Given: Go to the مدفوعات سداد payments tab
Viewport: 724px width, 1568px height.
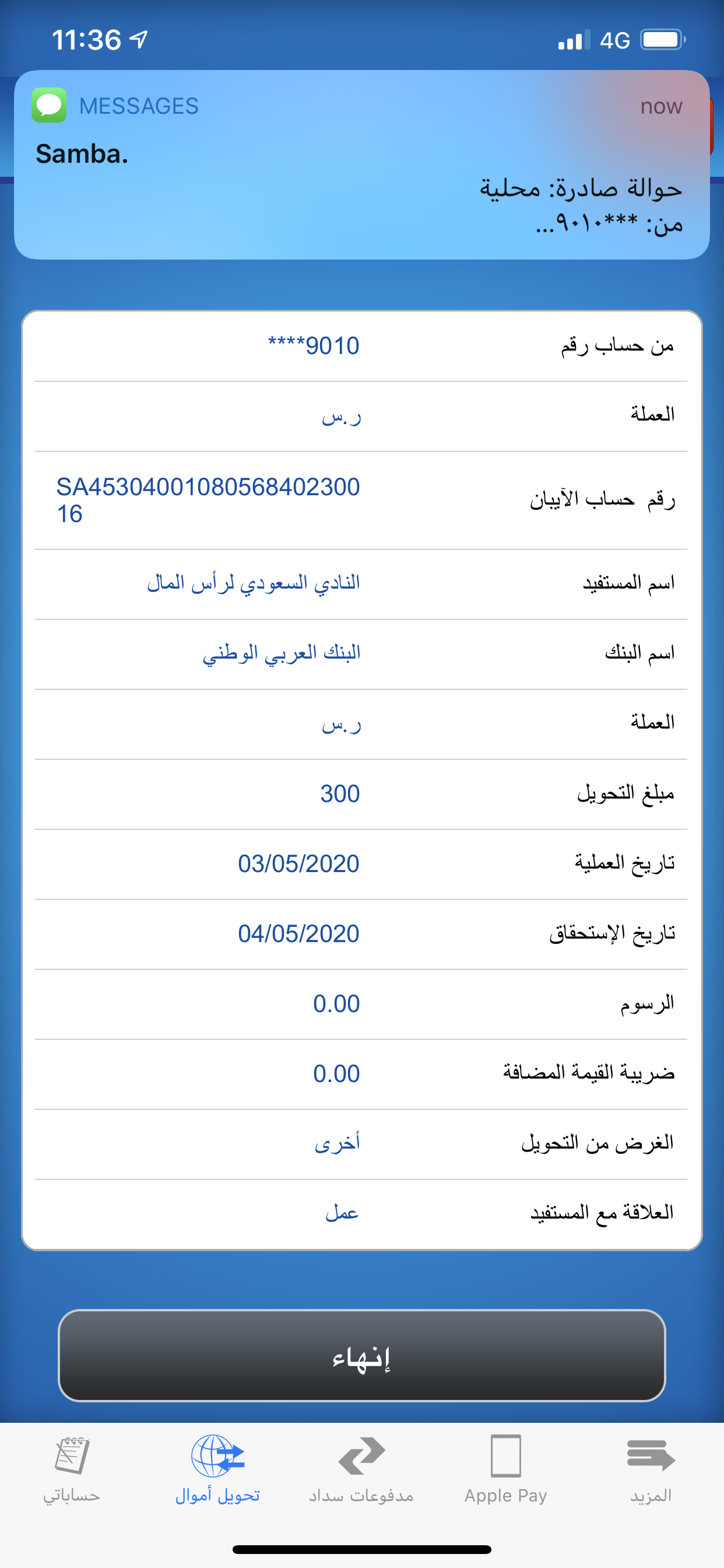Looking at the screenshot, I should click(361, 1469).
